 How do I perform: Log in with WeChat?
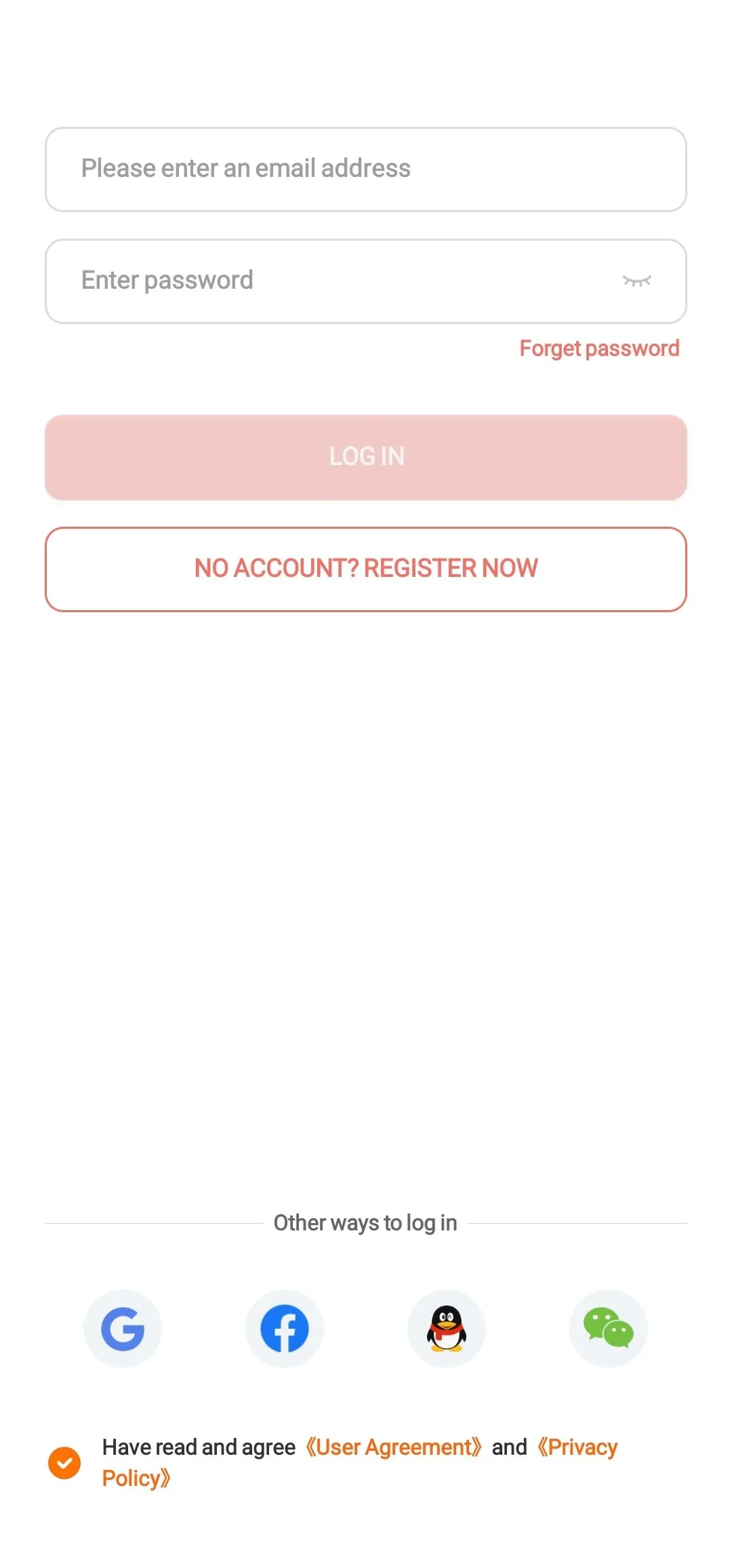point(608,1328)
